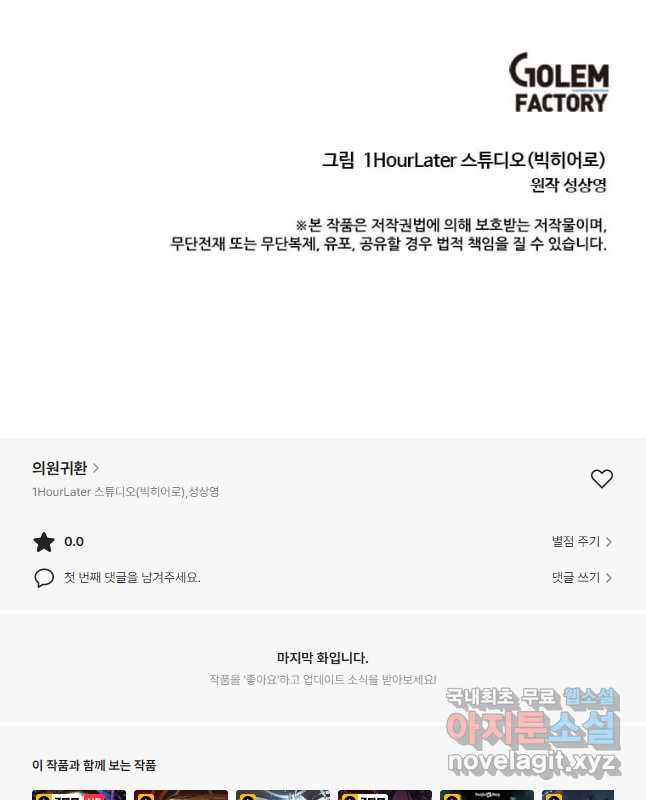Open 별점 주기 to rate
Image resolution: width=646 pixels, height=800 pixels.
[581, 542]
